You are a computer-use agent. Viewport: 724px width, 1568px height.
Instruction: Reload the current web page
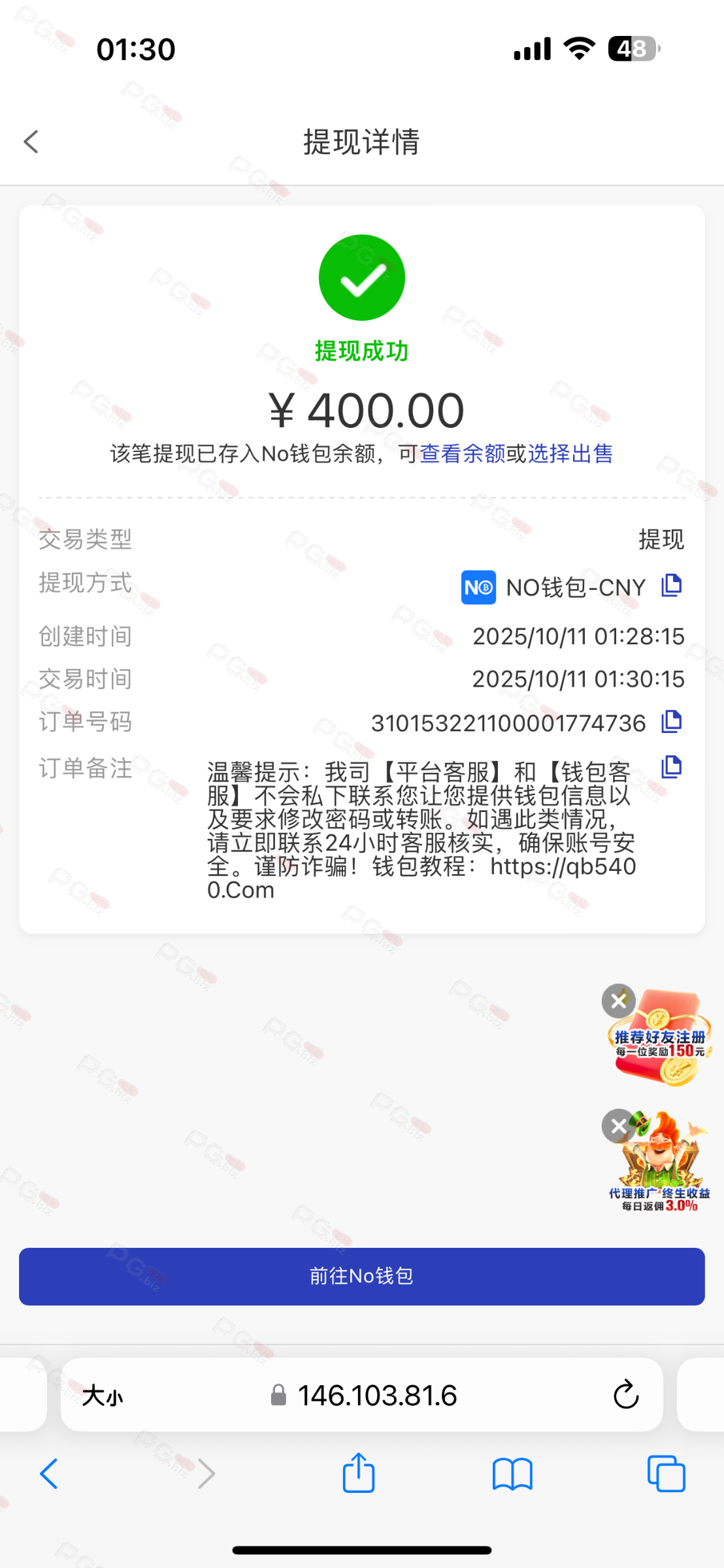click(625, 1396)
